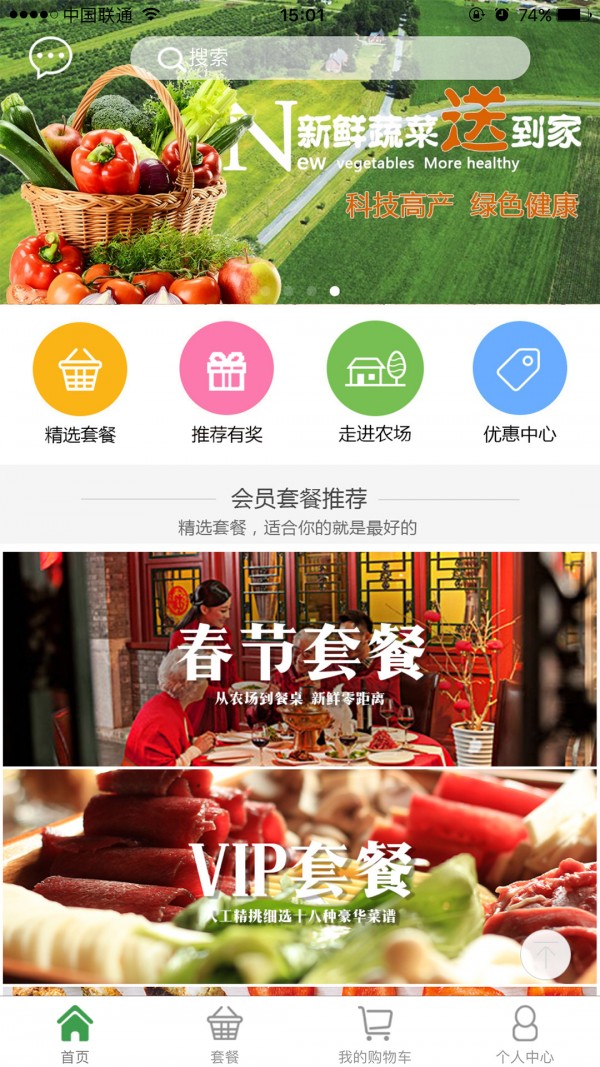Image resolution: width=600 pixels, height=1067 pixels.
Task: Go to 个人中心 tab
Action: (x=524, y=1033)
